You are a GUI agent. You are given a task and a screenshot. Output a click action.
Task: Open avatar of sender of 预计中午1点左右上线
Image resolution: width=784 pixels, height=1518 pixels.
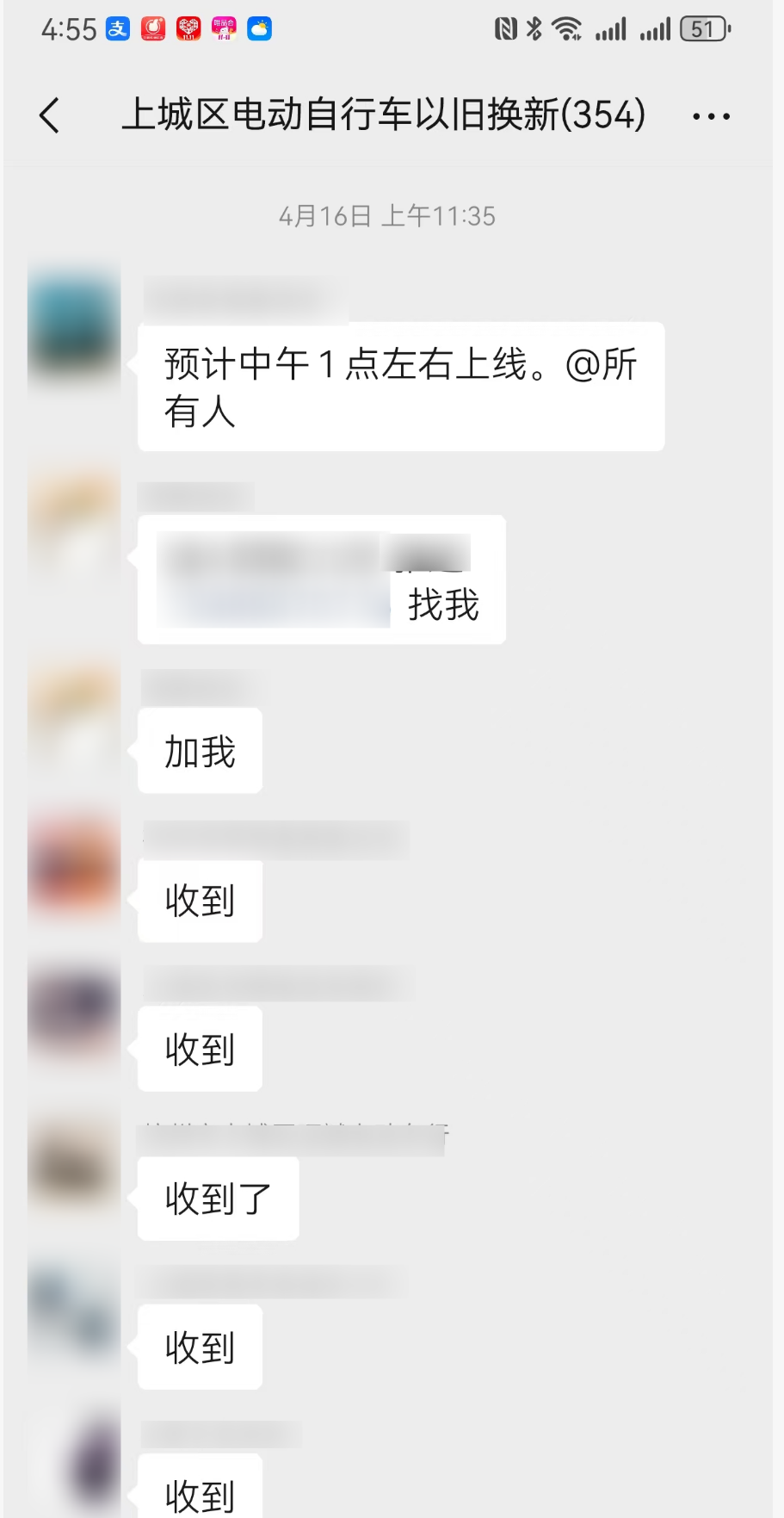[x=74, y=325]
